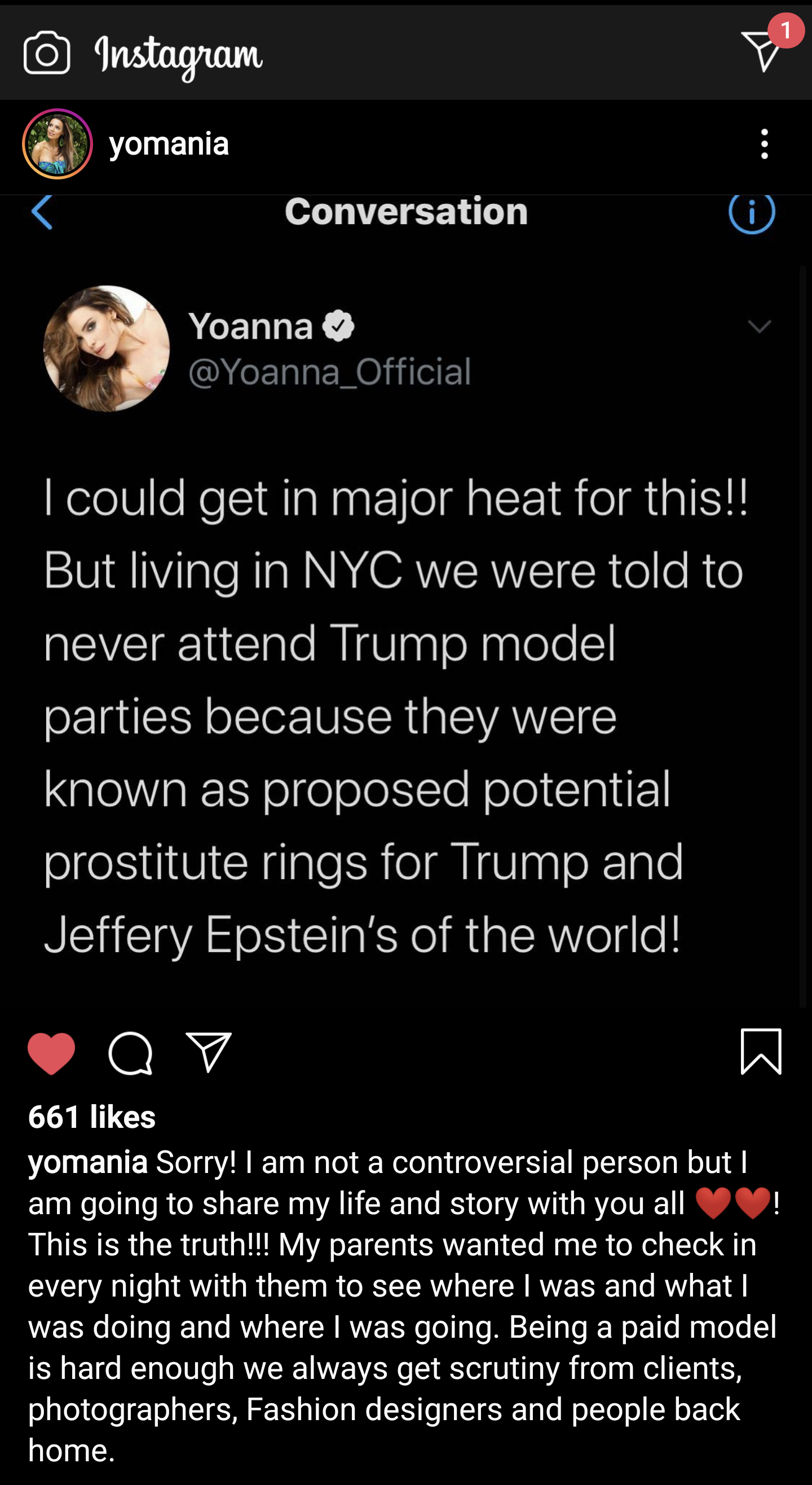812x1485 pixels.
Task: Tap yomania username in the caption
Action: pos(87,1162)
